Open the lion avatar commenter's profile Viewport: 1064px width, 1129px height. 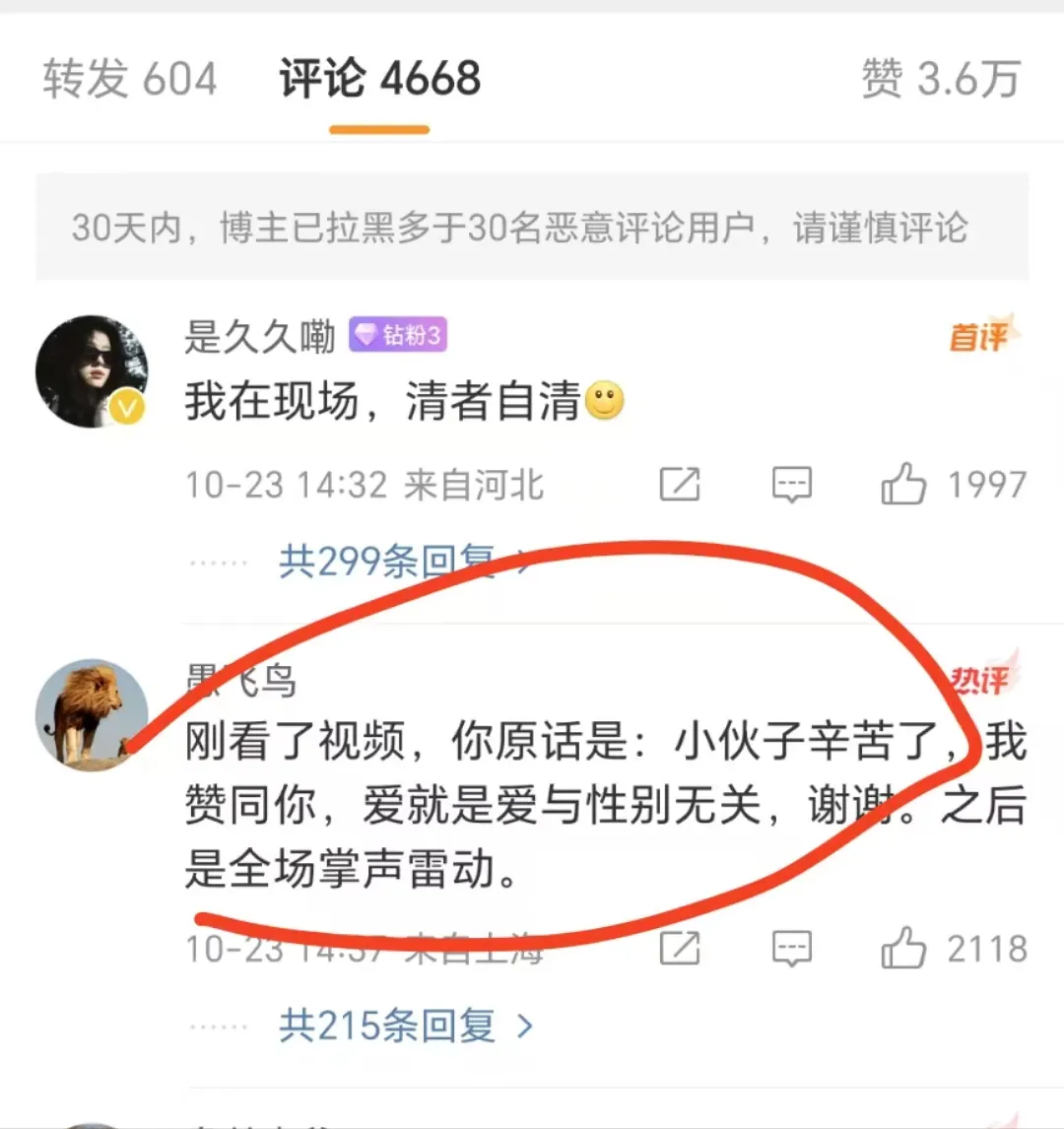(x=92, y=714)
